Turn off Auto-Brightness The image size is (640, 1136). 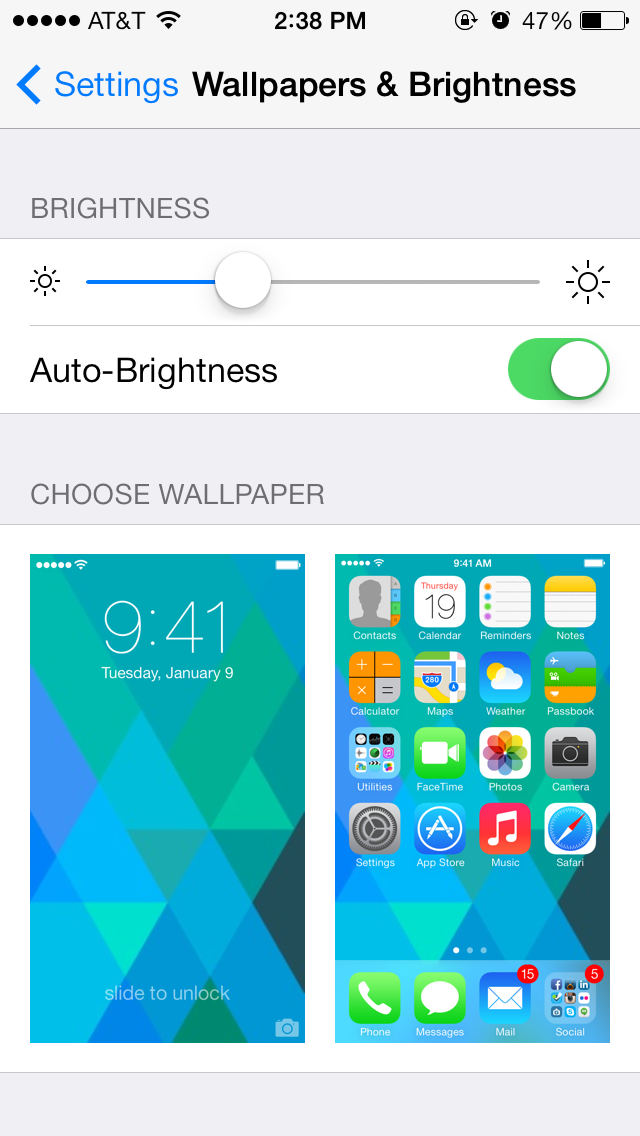pyautogui.click(x=558, y=369)
